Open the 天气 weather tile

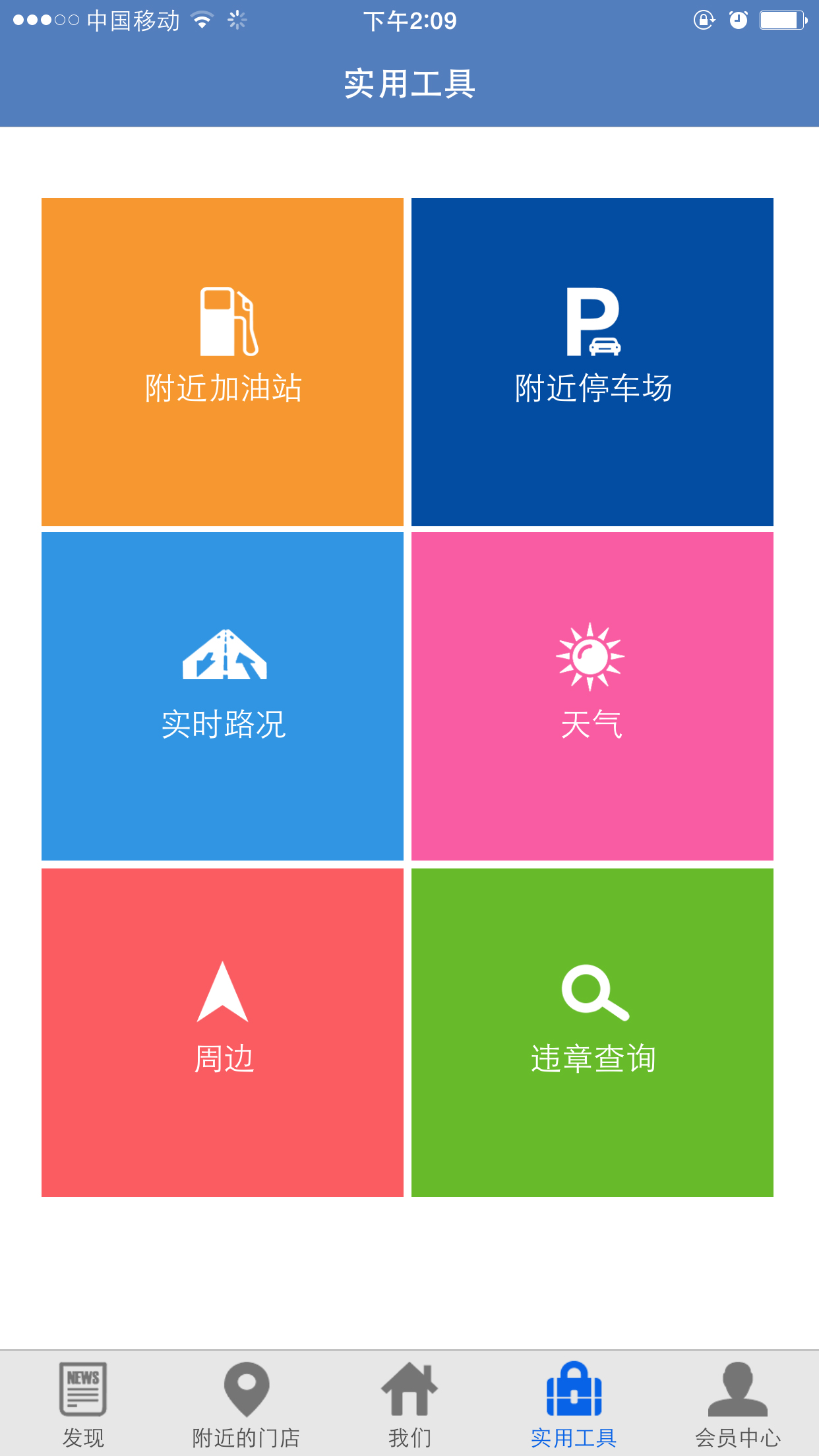(592, 696)
